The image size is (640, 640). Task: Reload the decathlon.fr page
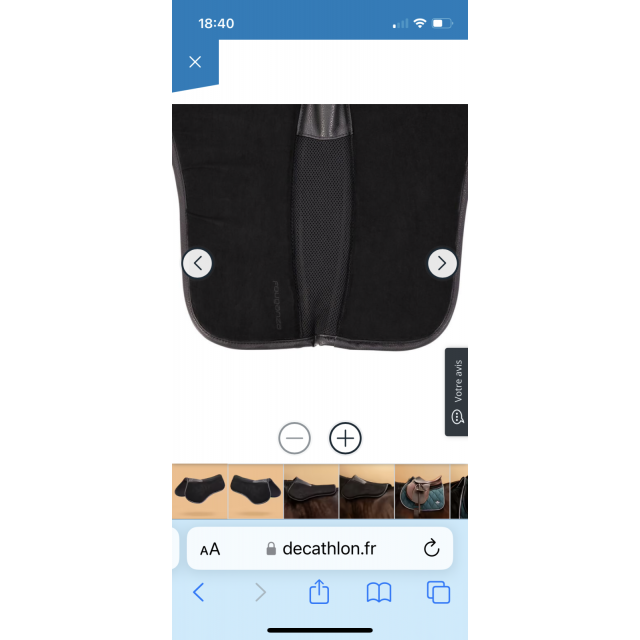tap(431, 548)
